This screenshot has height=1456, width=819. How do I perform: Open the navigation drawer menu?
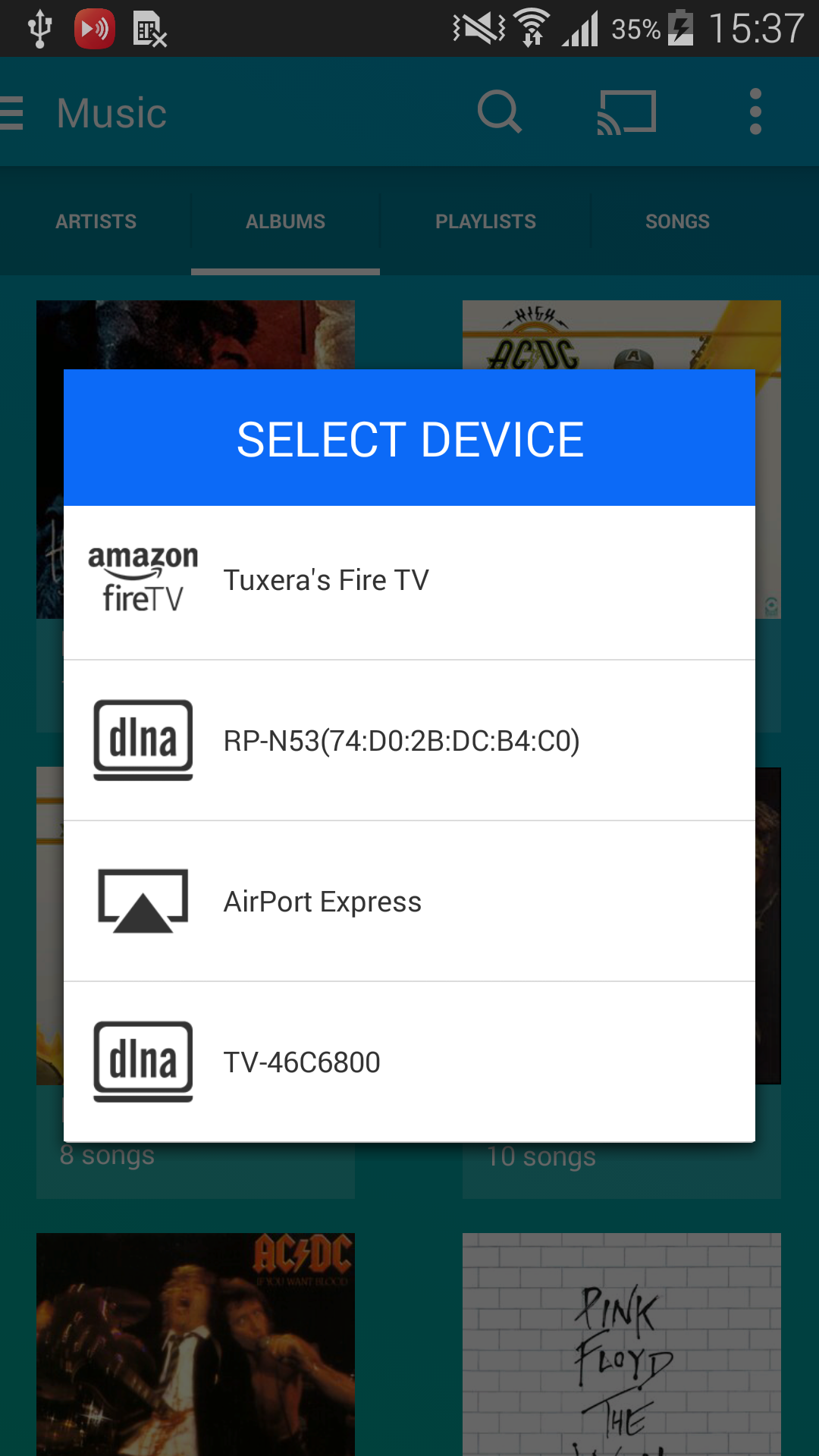12,112
